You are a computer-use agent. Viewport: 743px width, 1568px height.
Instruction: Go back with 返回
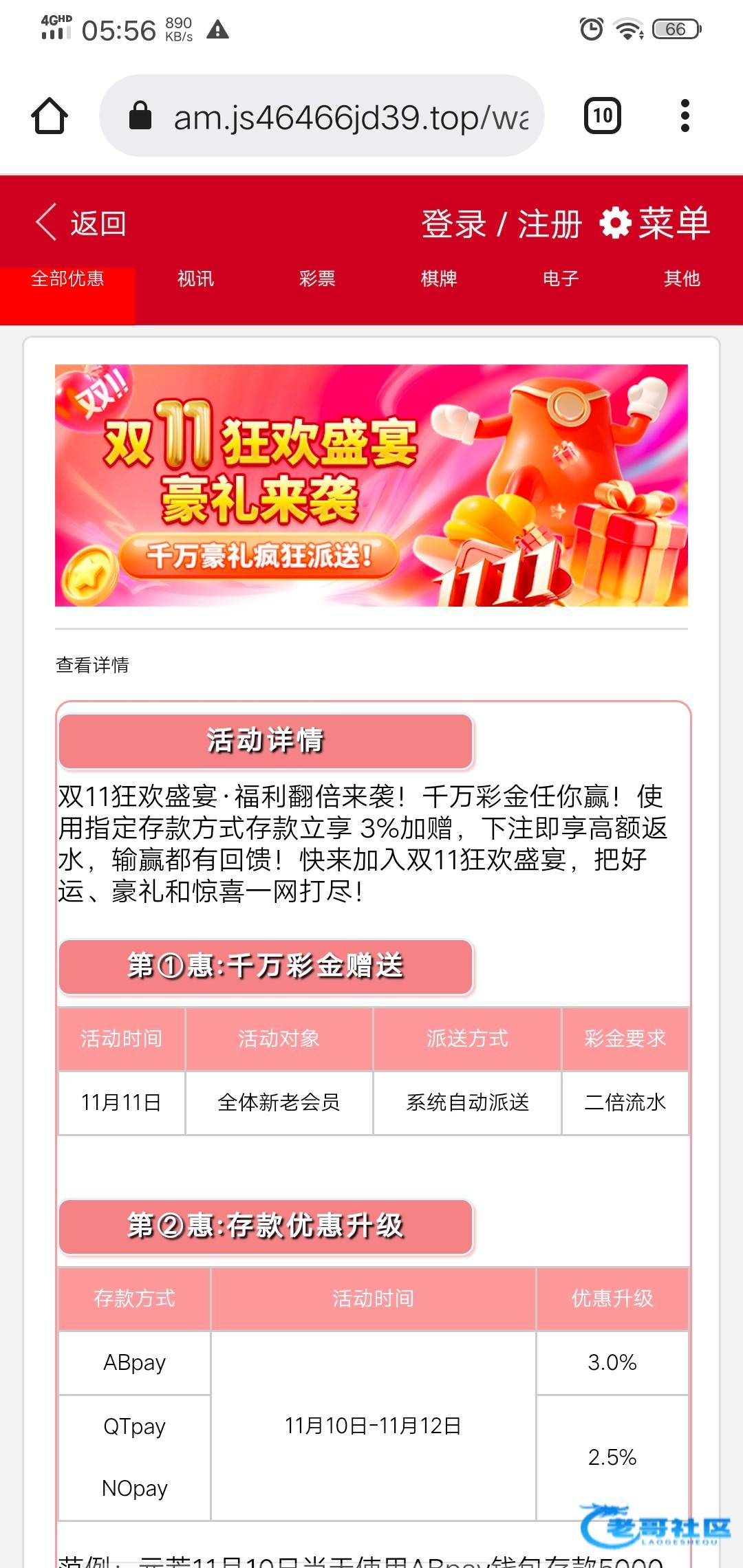(x=81, y=224)
